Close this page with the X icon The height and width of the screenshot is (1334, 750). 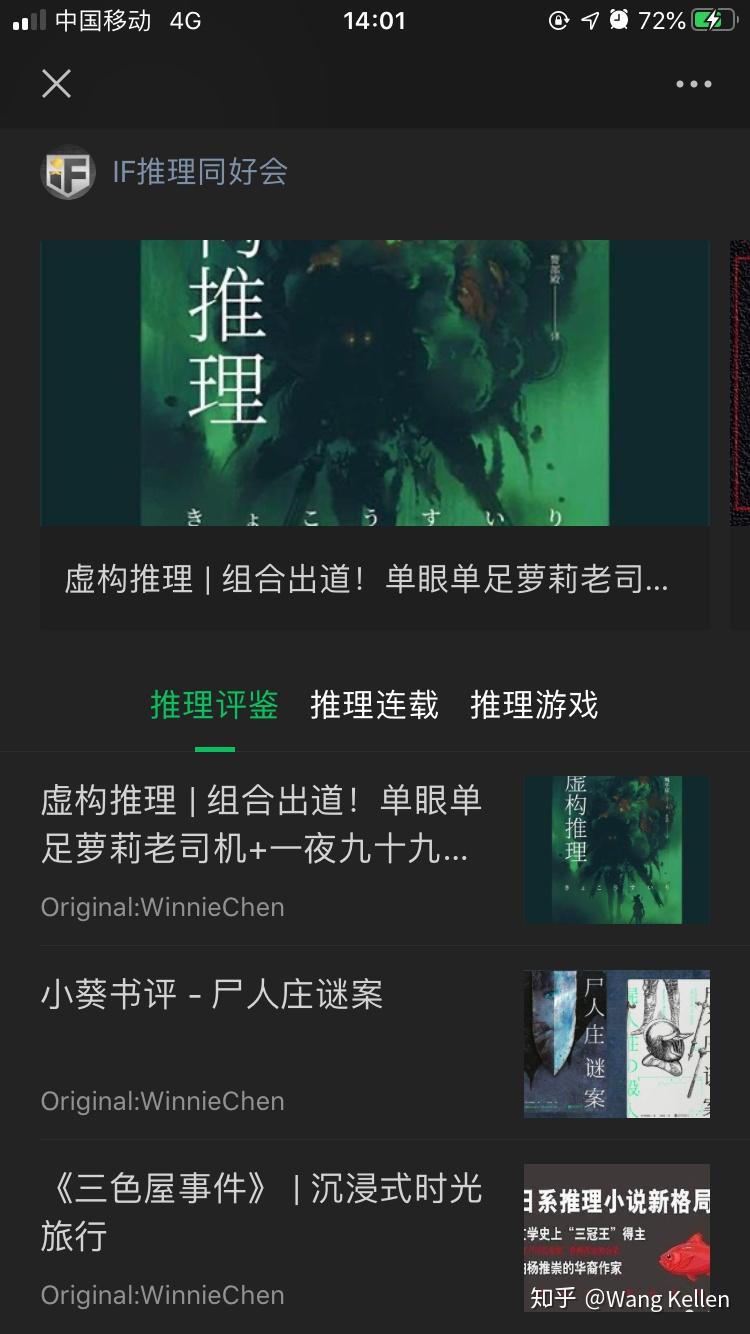click(x=56, y=84)
